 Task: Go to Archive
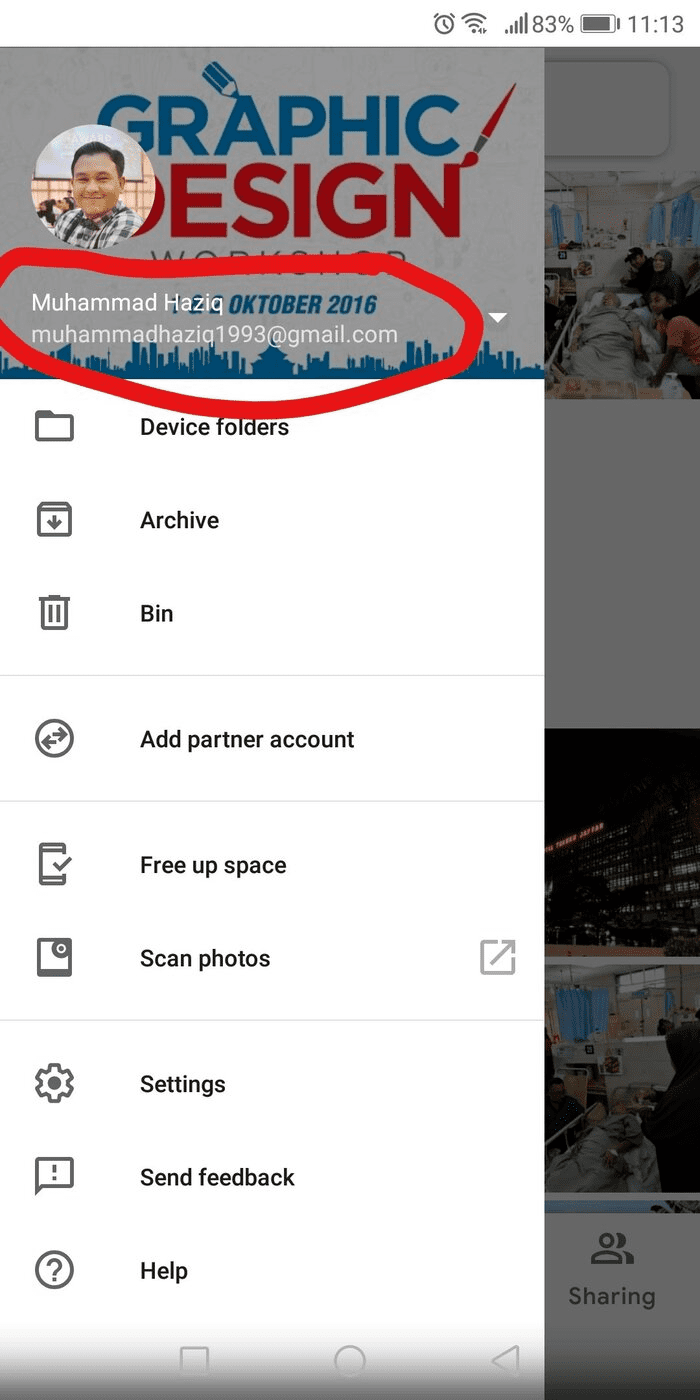tap(179, 520)
